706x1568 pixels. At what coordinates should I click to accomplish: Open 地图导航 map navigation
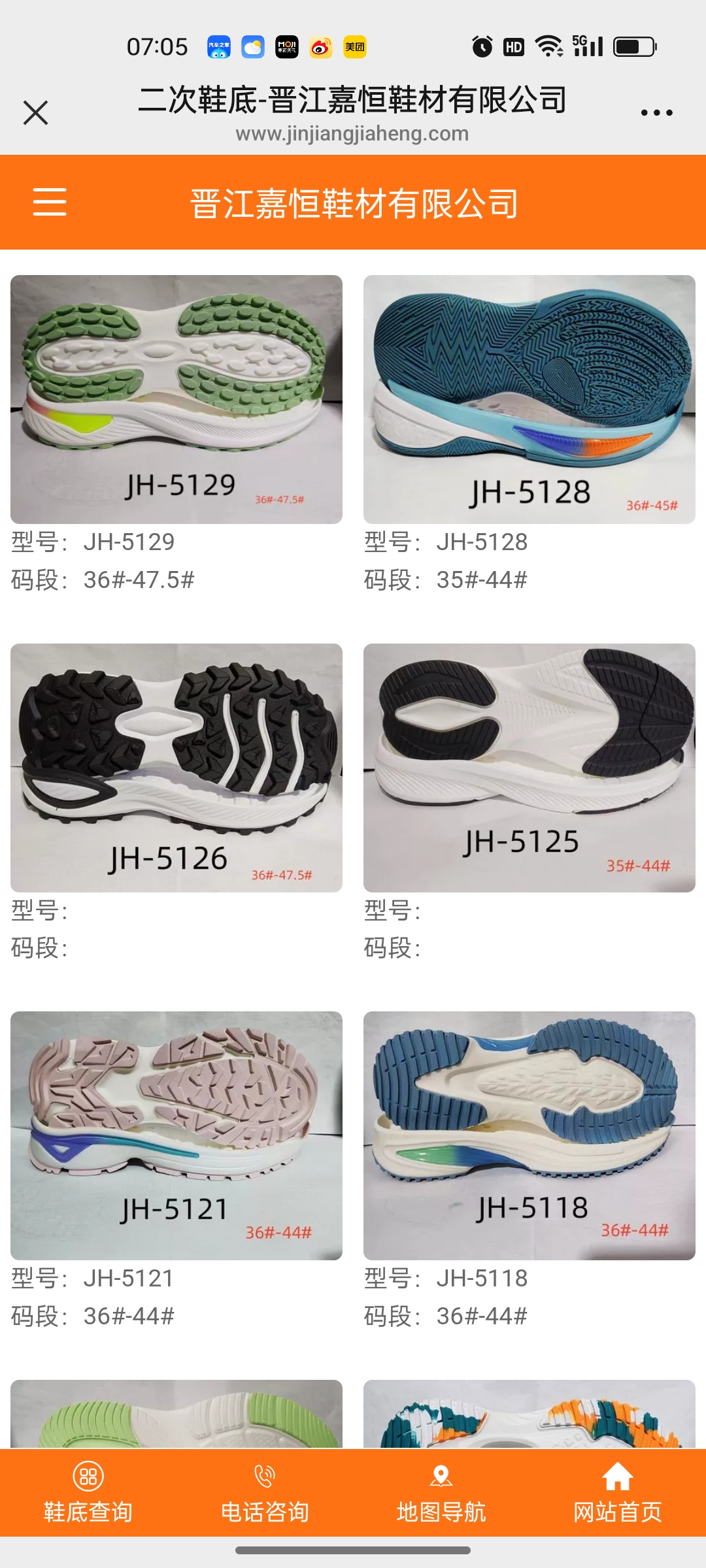click(441, 1492)
